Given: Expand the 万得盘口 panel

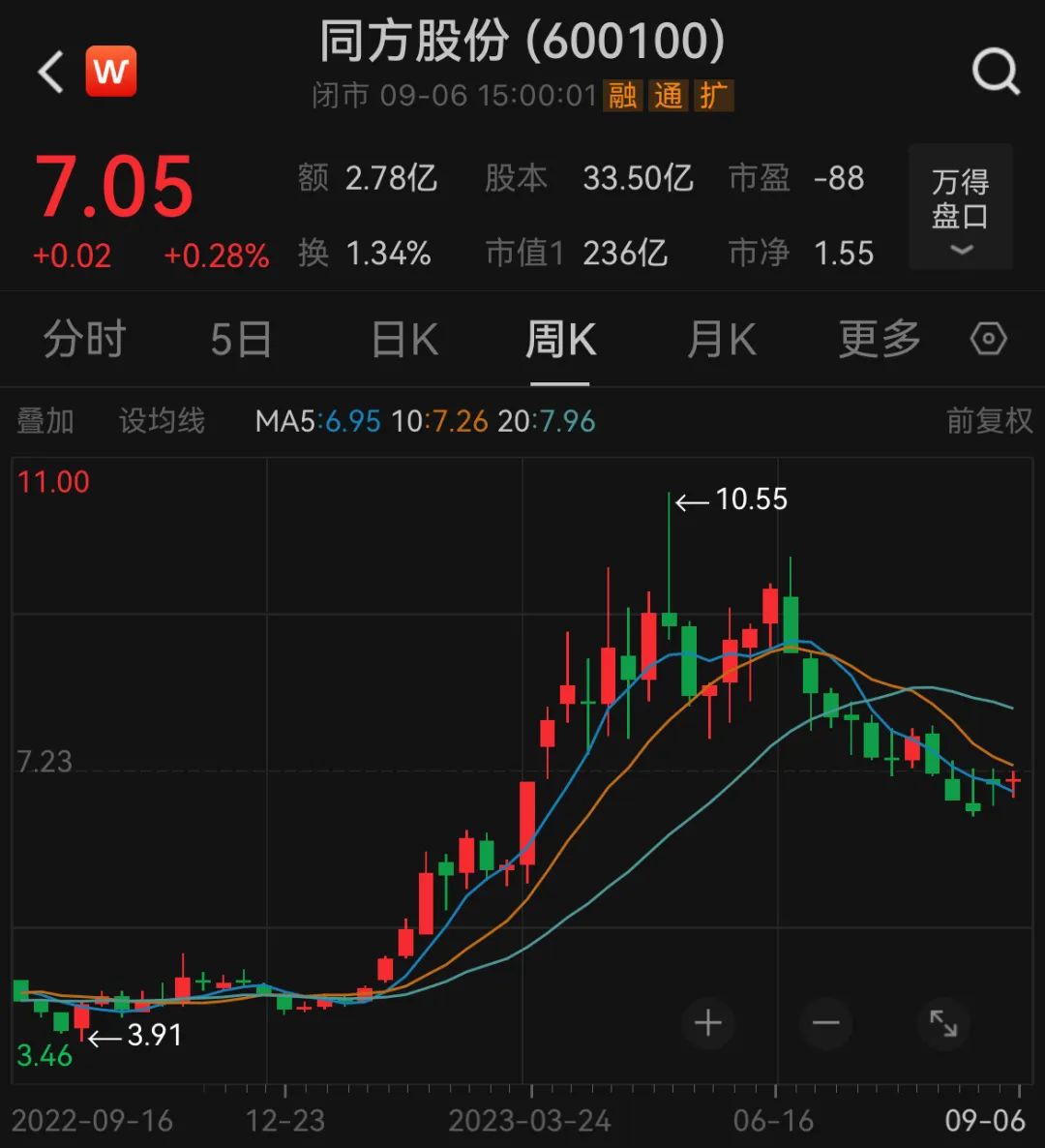Looking at the screenshot, I should [x=960, y=208].
